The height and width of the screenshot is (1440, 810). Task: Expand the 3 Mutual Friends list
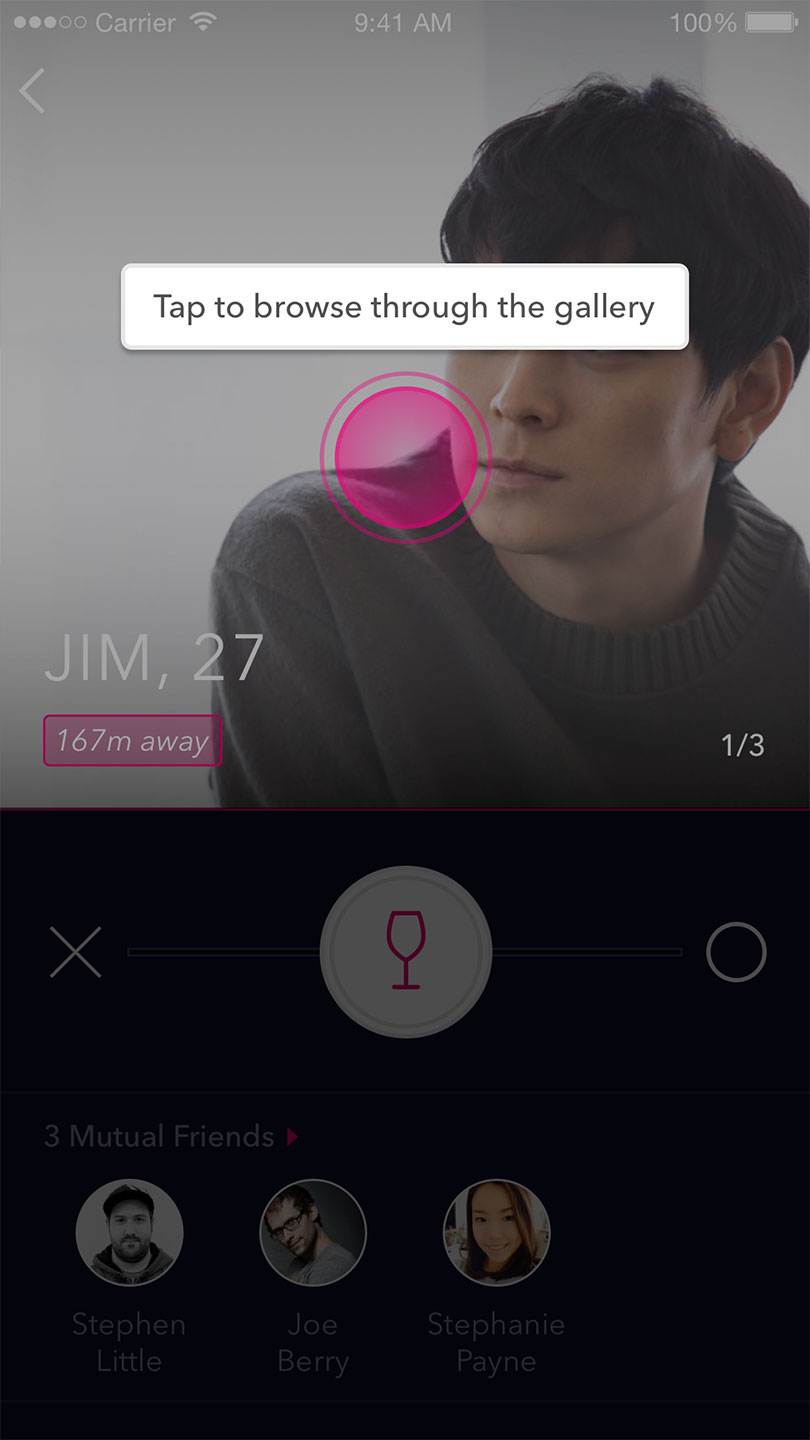[x=171, y=1137]
